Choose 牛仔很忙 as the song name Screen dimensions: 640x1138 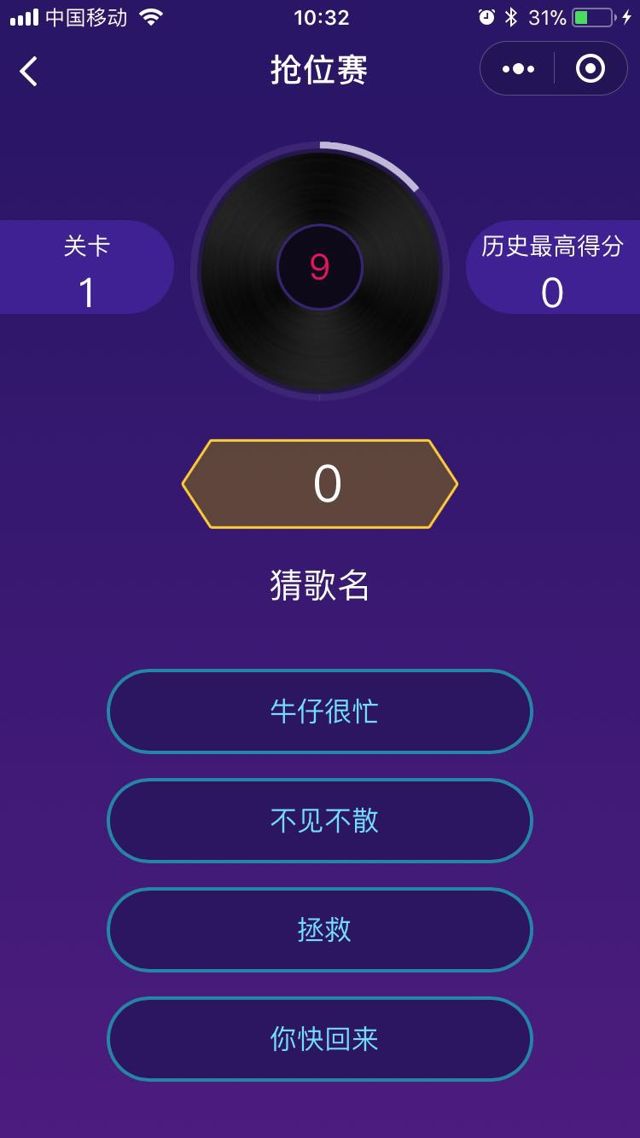click(x=320, y=711)
